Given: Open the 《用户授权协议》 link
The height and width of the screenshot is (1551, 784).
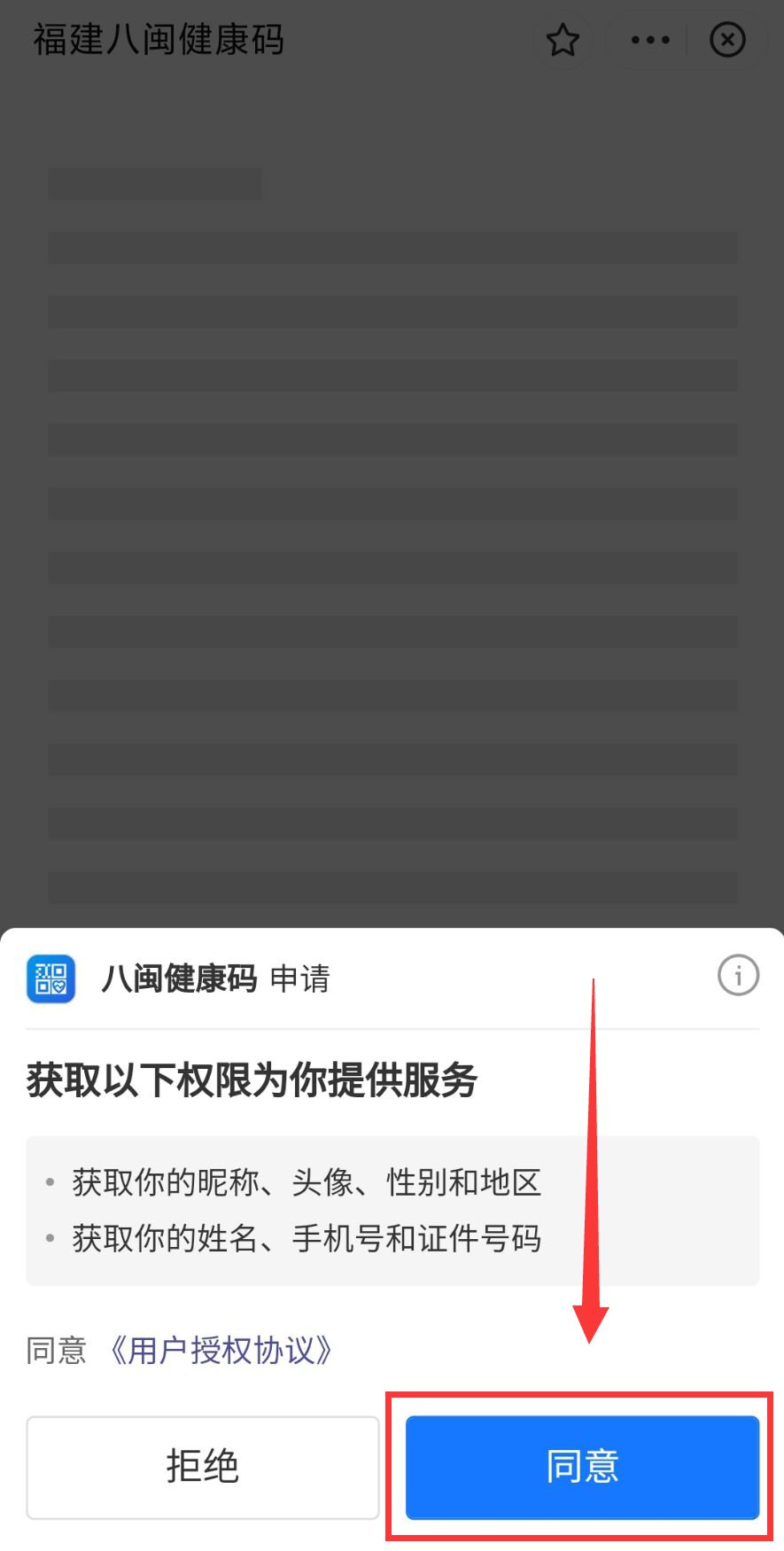Looking at the screenshot, I should [221, 1351].
